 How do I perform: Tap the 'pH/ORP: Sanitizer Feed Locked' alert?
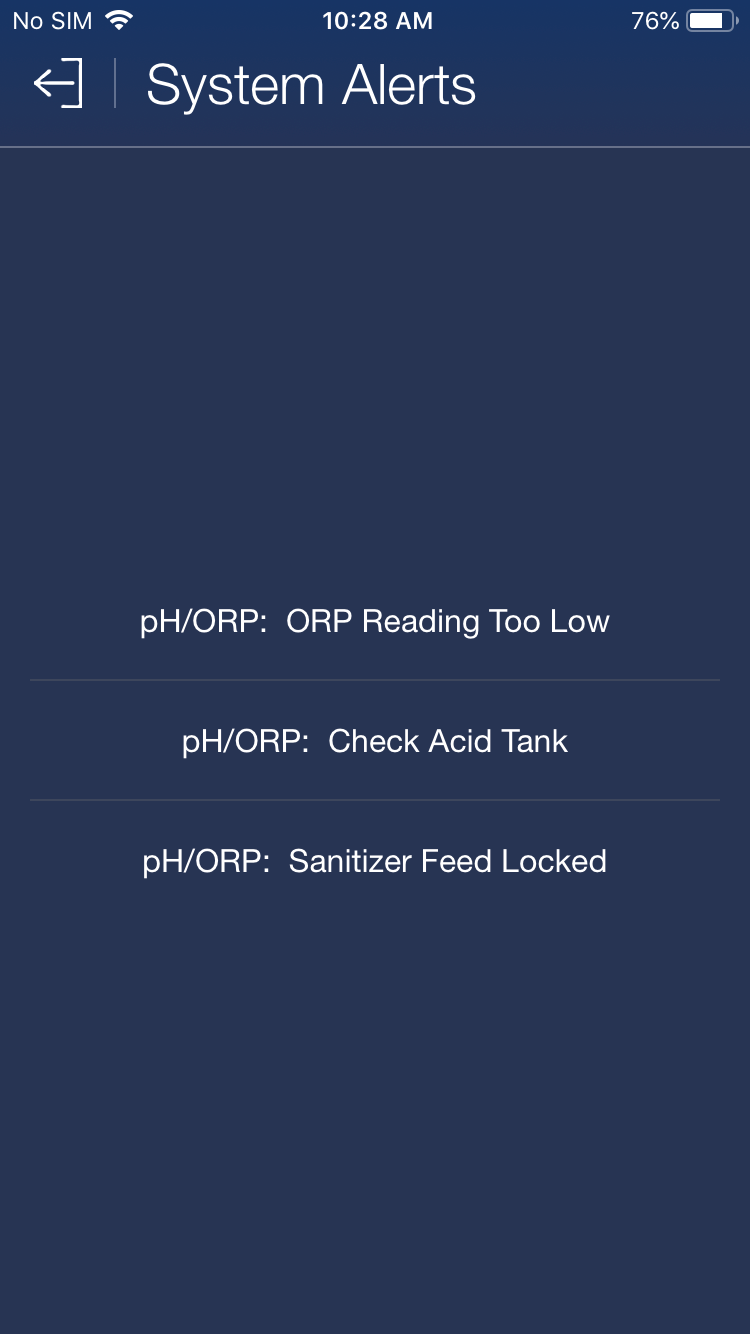click(375, 861)
